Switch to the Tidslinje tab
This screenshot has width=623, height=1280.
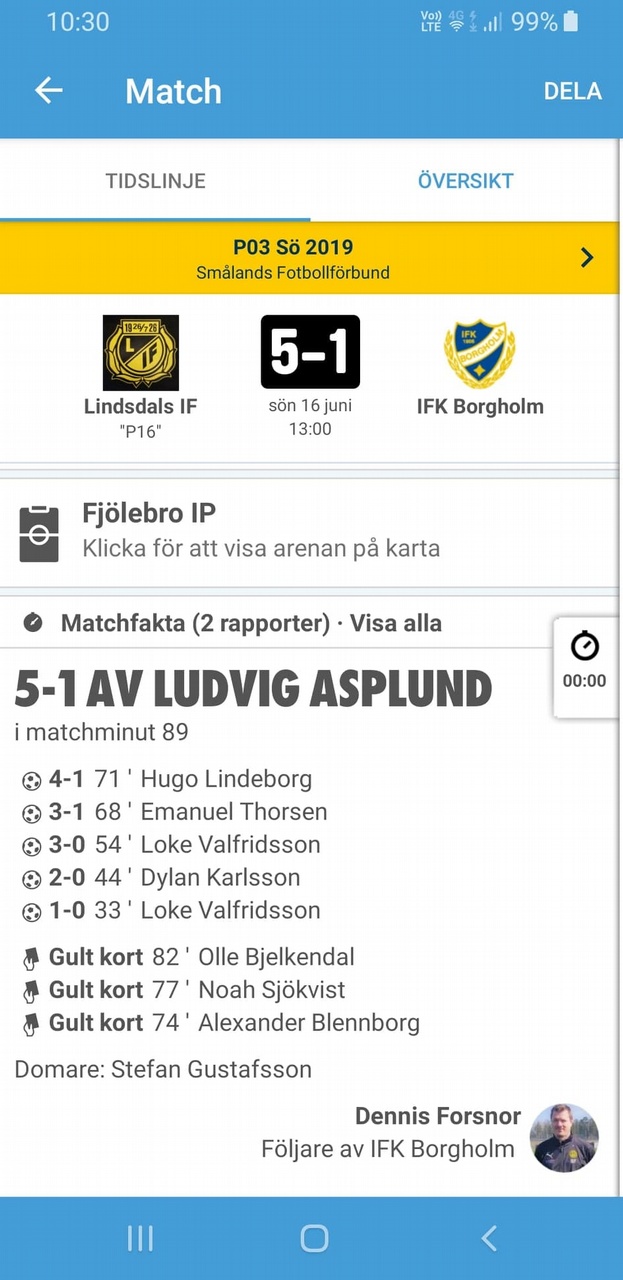[x=155, y=181]
